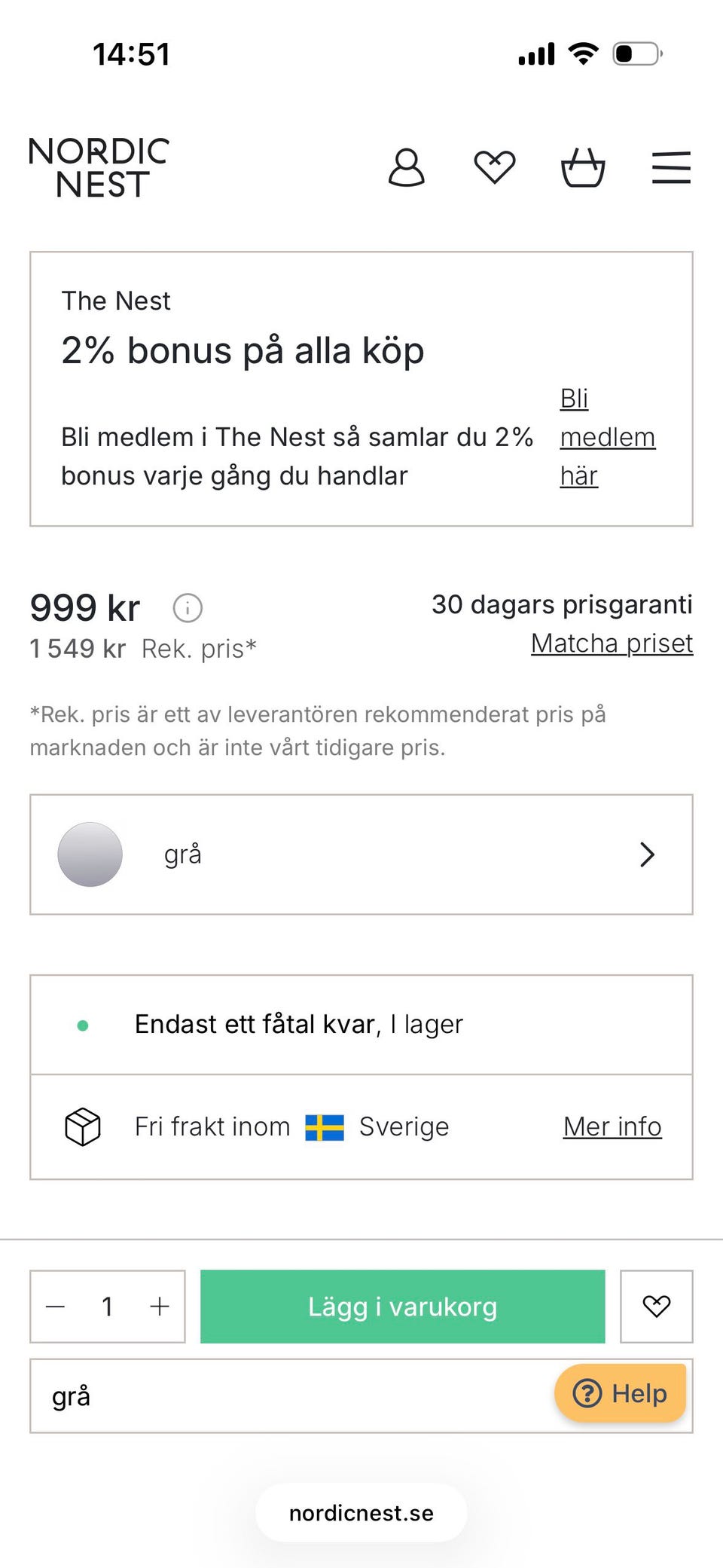The image size is (723, 1568).
Task: Open the account profile icon
Action: tap(407, 167)
